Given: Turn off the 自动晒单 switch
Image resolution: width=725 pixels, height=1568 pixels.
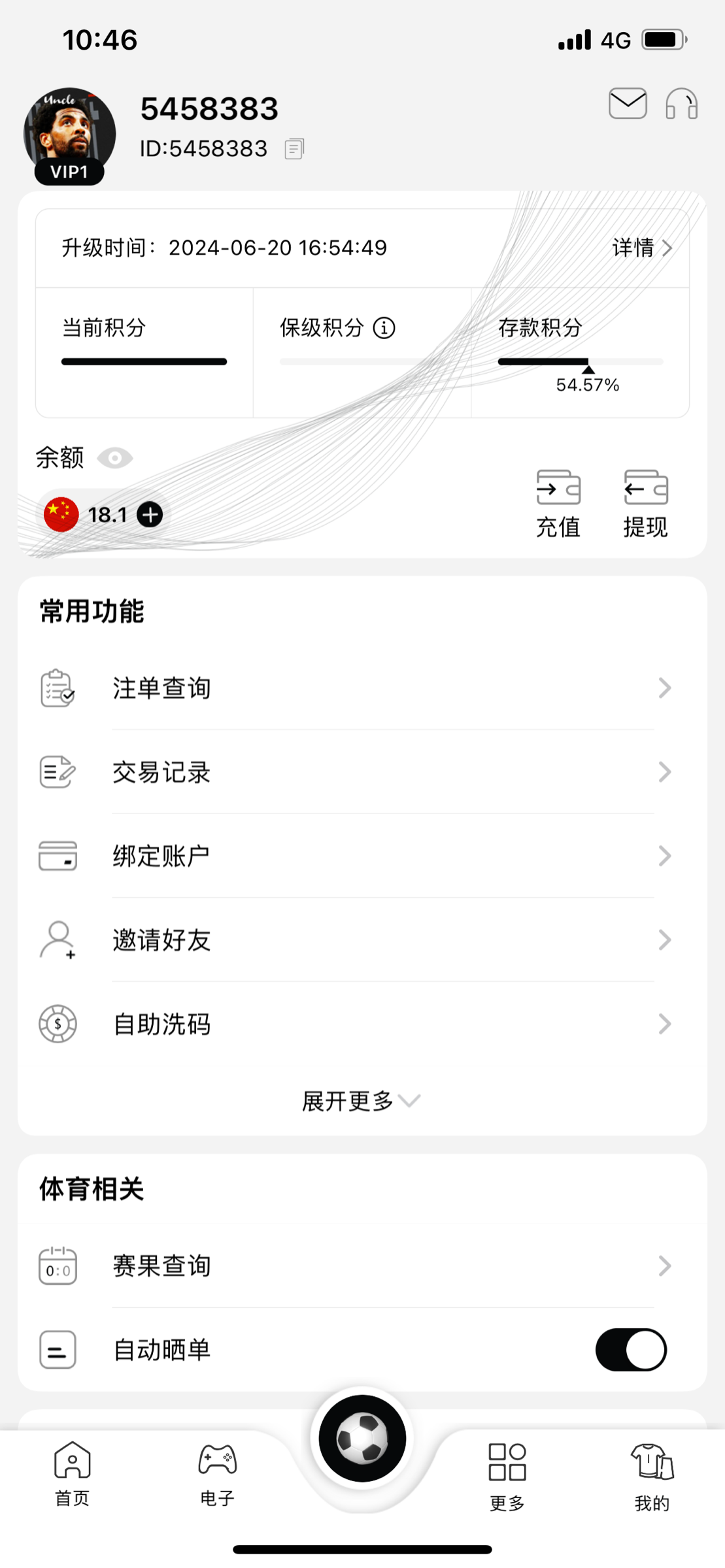Looking at the screenshot, I should tap(630, 1350).
